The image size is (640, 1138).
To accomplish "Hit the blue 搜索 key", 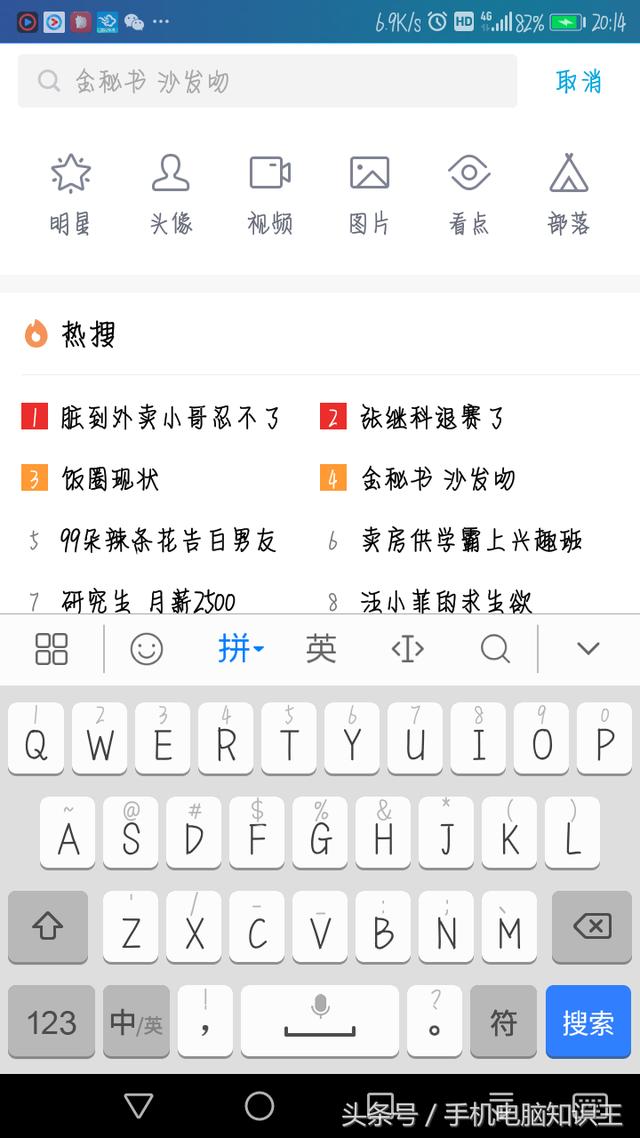I will 588,1022.
